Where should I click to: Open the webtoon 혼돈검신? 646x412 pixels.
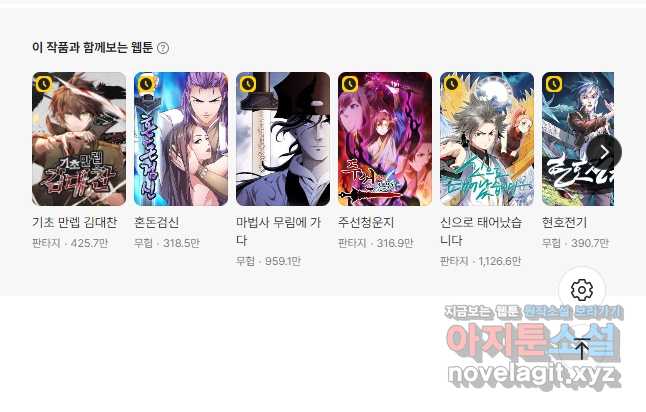(181, 139)
